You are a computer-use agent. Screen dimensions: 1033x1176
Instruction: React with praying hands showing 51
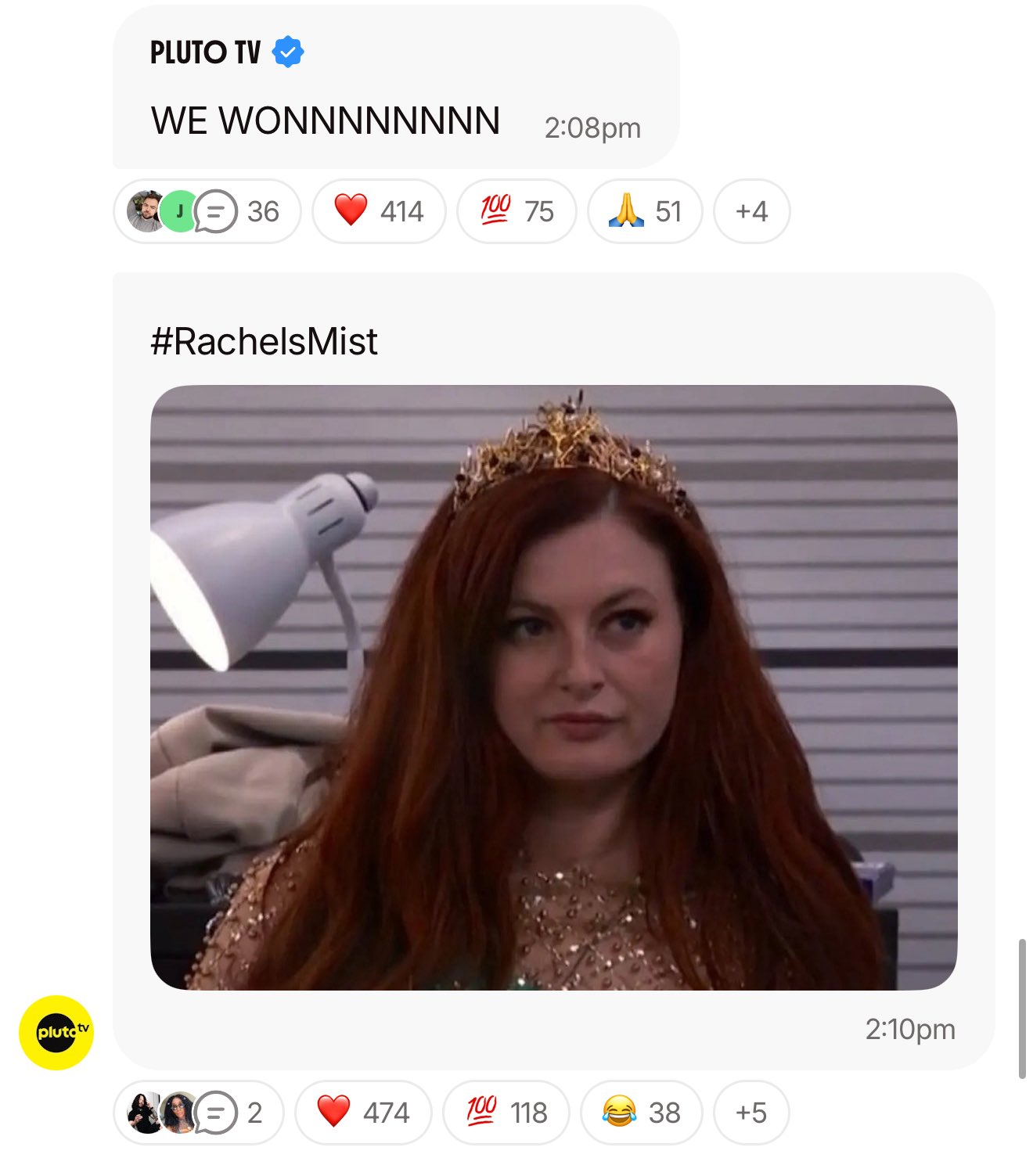(x=645, y=211)
